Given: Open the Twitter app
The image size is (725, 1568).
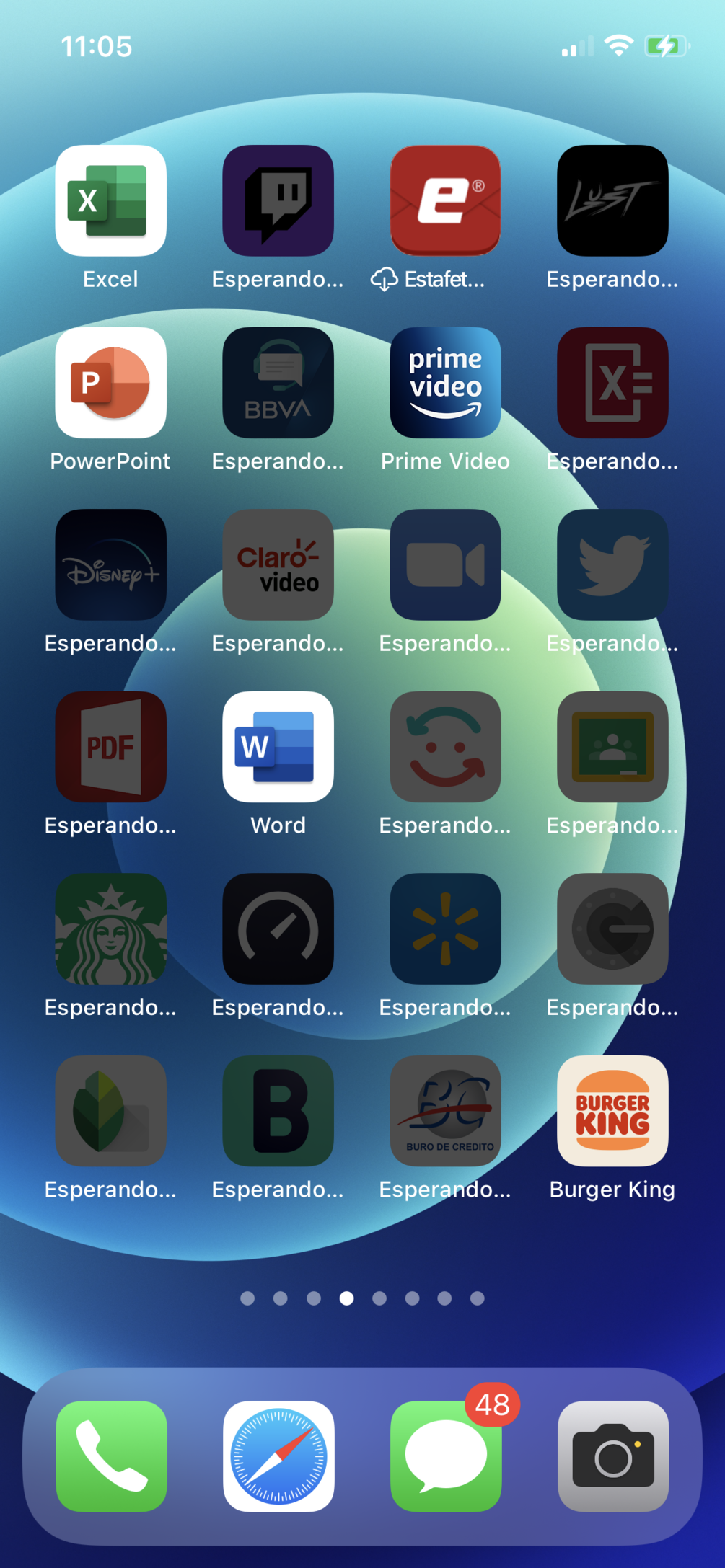Looking at the screenshot, I should pyautogui.click(x=612, y=564).
